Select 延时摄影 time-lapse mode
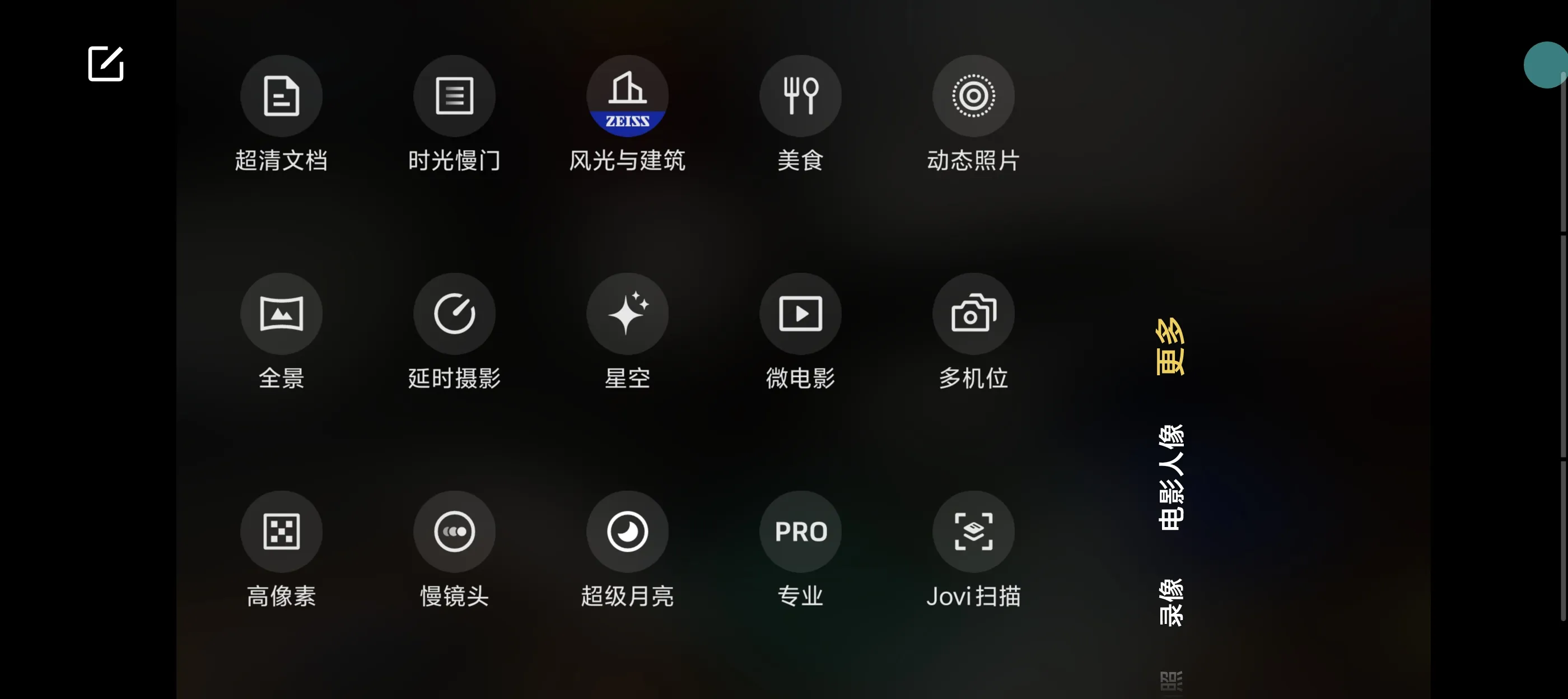Image resolution: width=1568 pixels, height=699 pixels. 454,314
